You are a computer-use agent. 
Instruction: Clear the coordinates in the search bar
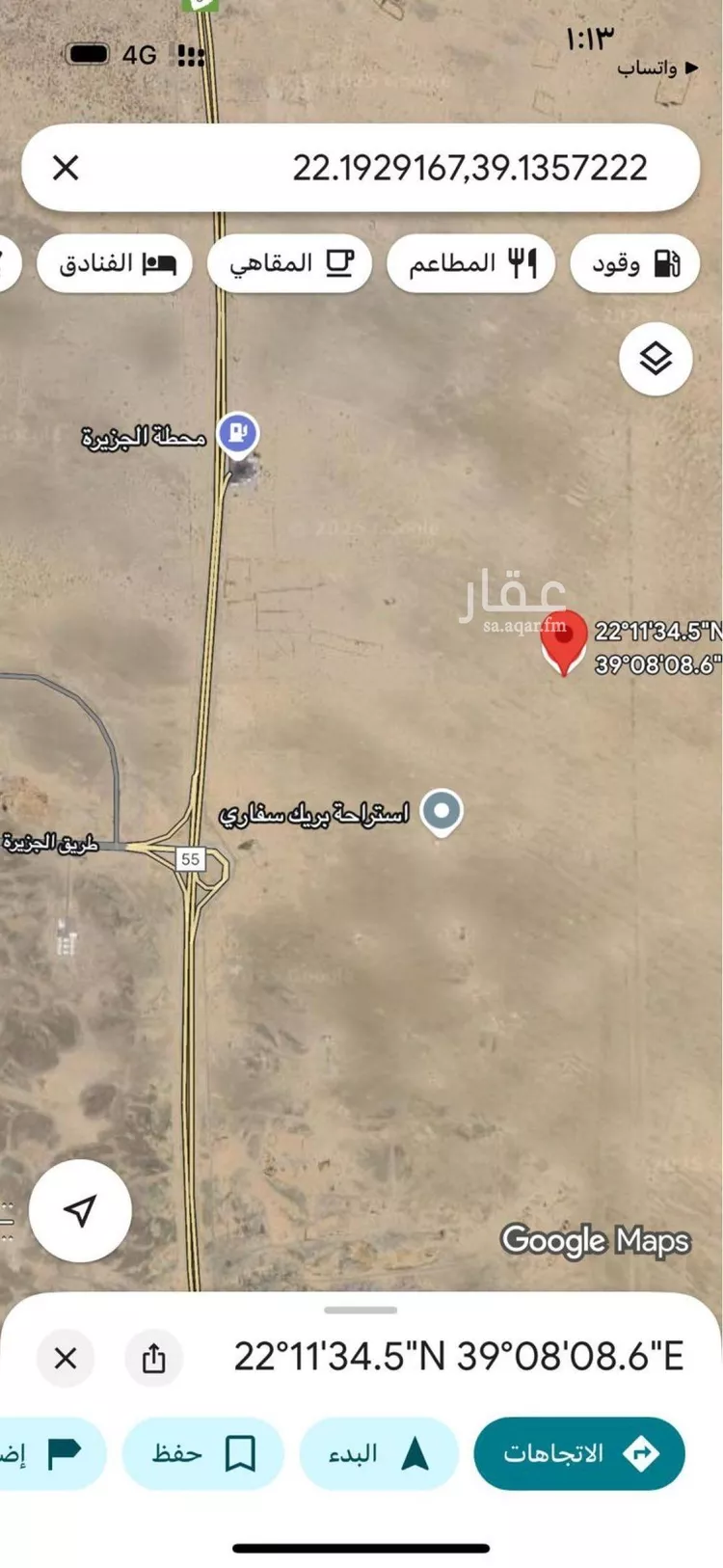tap(66, 168)
